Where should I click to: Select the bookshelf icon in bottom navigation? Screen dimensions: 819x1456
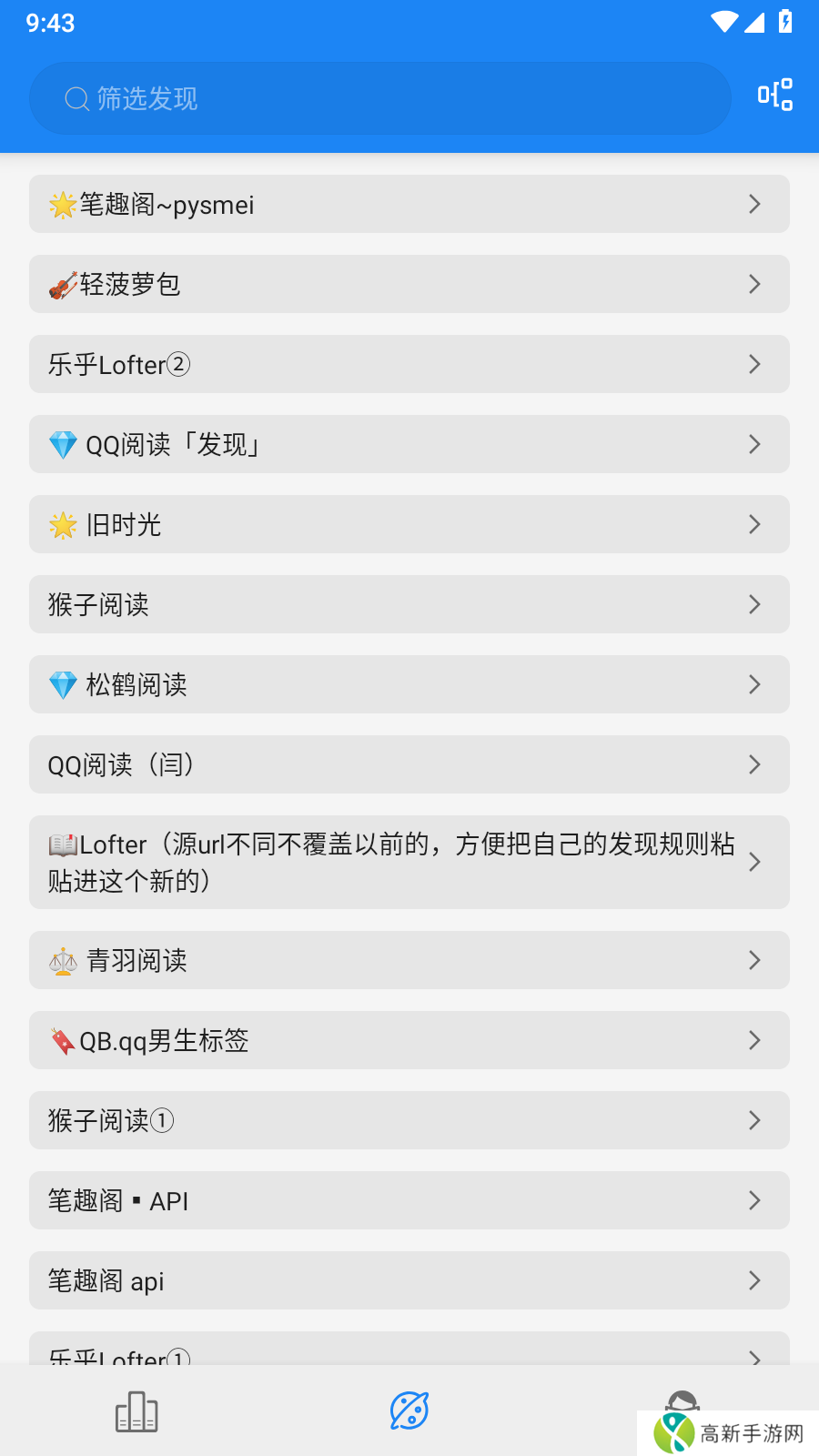[136, 1411]
